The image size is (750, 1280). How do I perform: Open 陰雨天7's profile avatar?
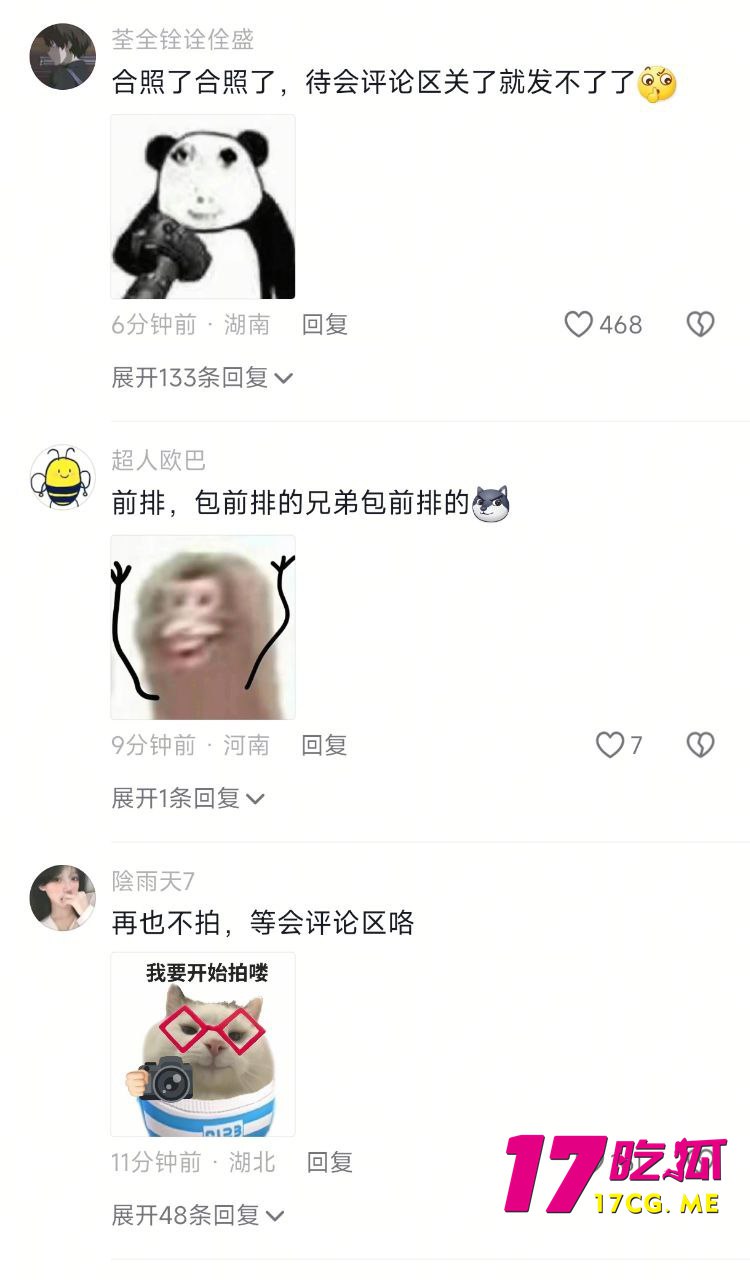coord(63,898)
